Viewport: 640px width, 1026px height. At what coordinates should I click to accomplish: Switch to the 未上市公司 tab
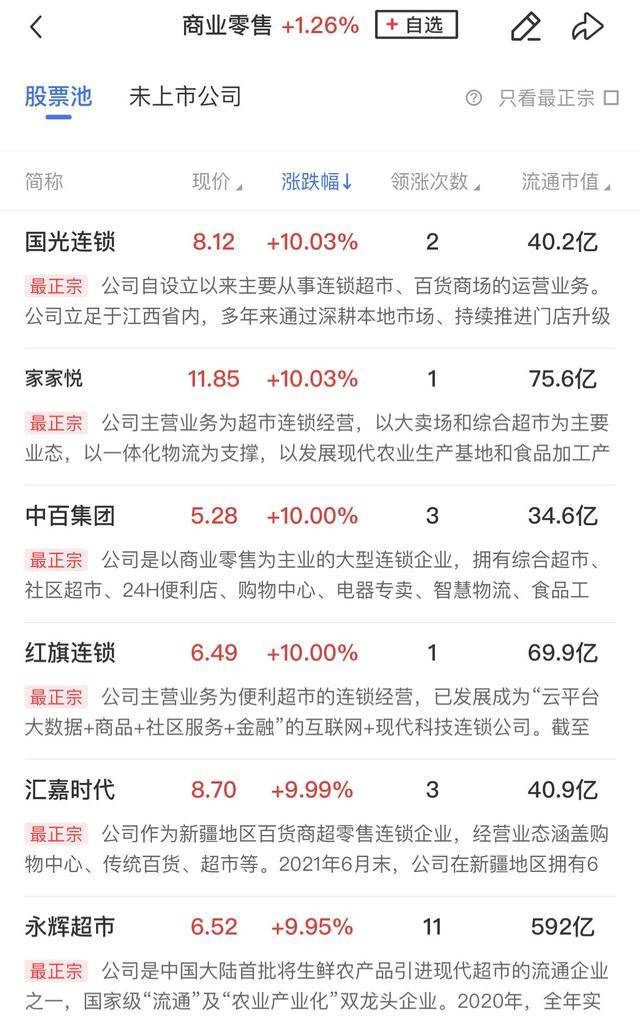(x=185, y=97)
